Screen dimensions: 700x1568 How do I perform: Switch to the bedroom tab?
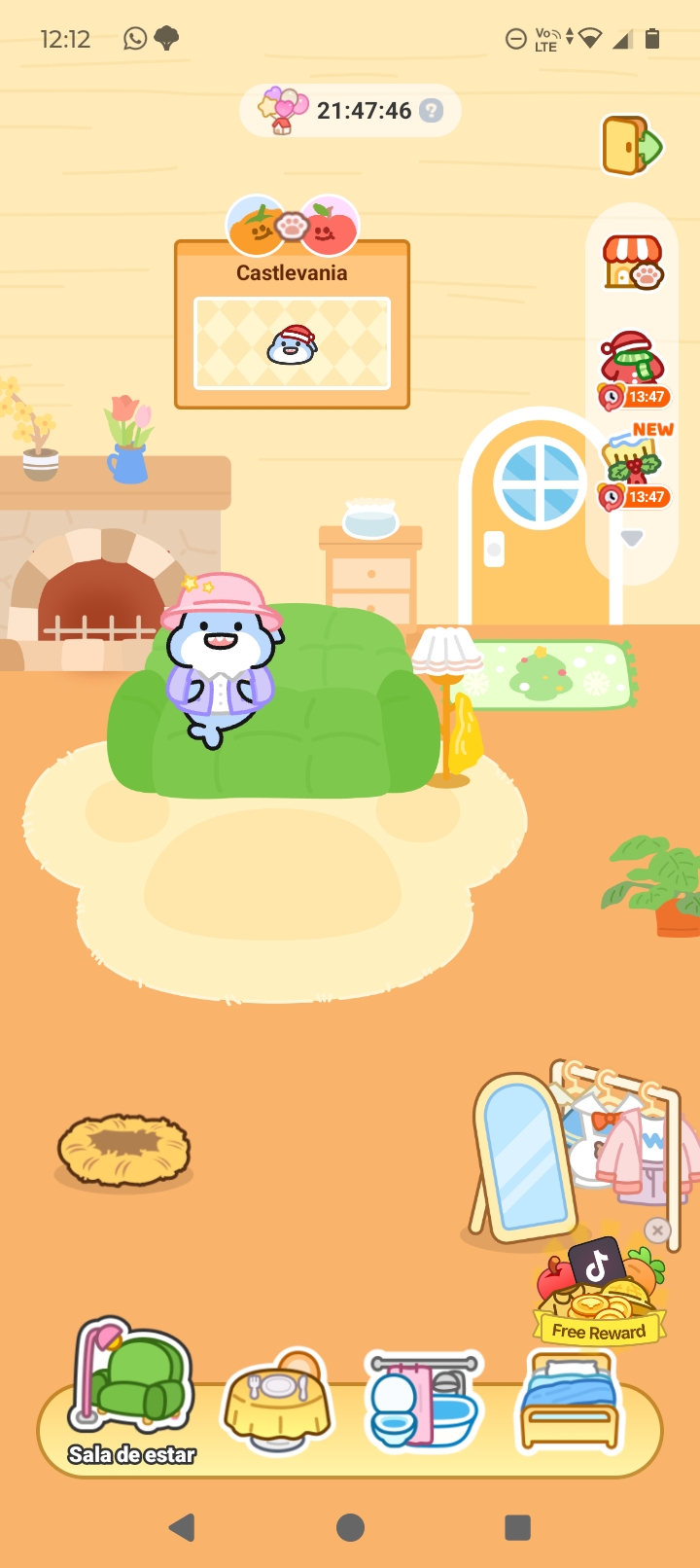pos(570,1401)
